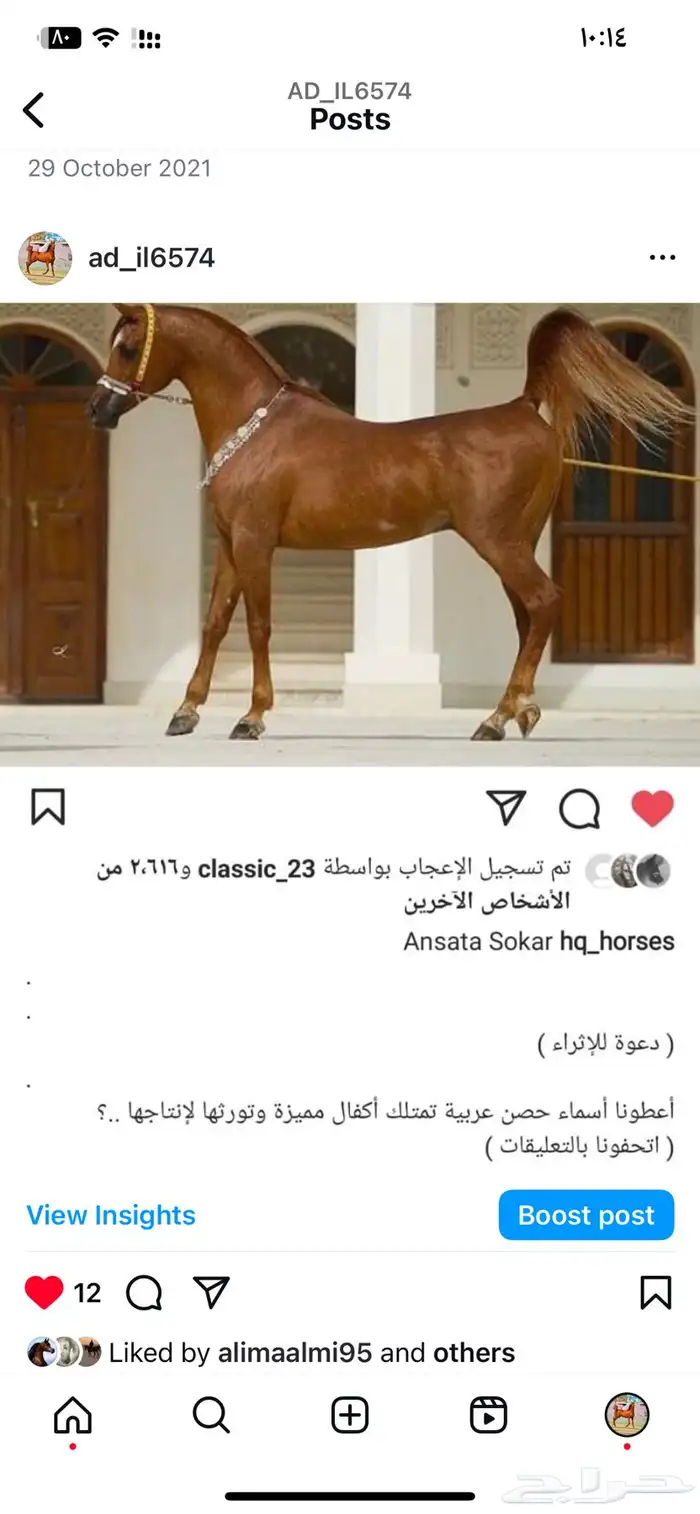Switch to the Reels tab
The height and width of the screenshot is (1514, 700).
click(488, 1415)
